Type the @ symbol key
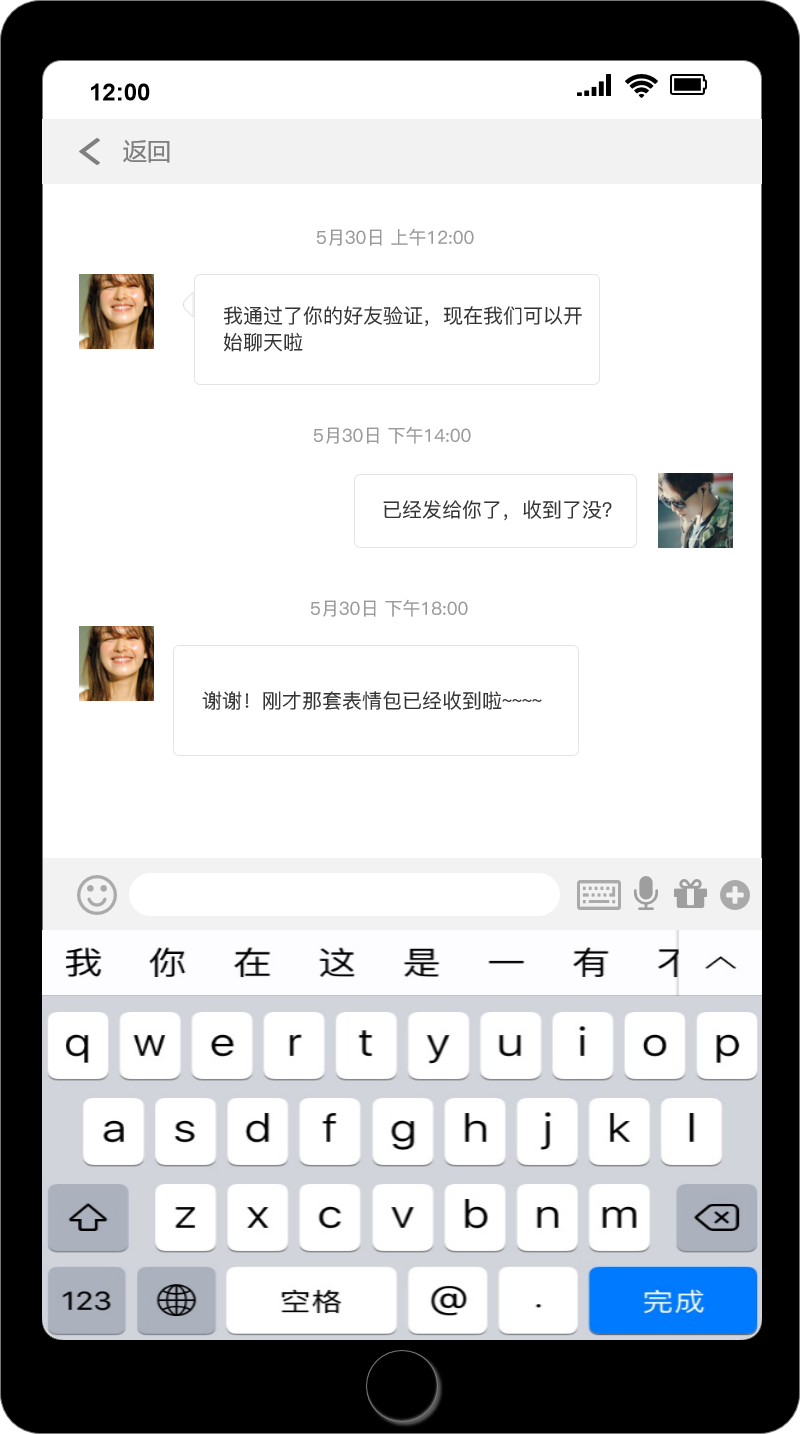This screenshot has height=1434, width=800. (448, 1301)
